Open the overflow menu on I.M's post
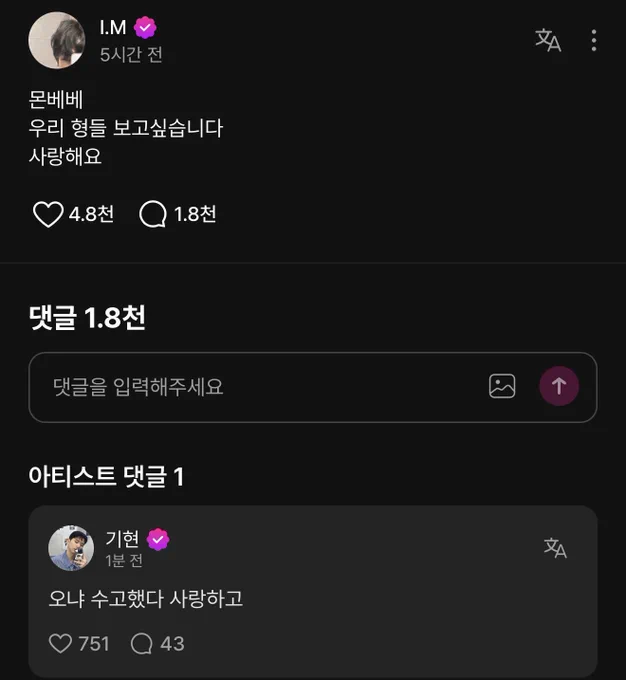The width and height of the screenshot is (626, 680). 594,40
